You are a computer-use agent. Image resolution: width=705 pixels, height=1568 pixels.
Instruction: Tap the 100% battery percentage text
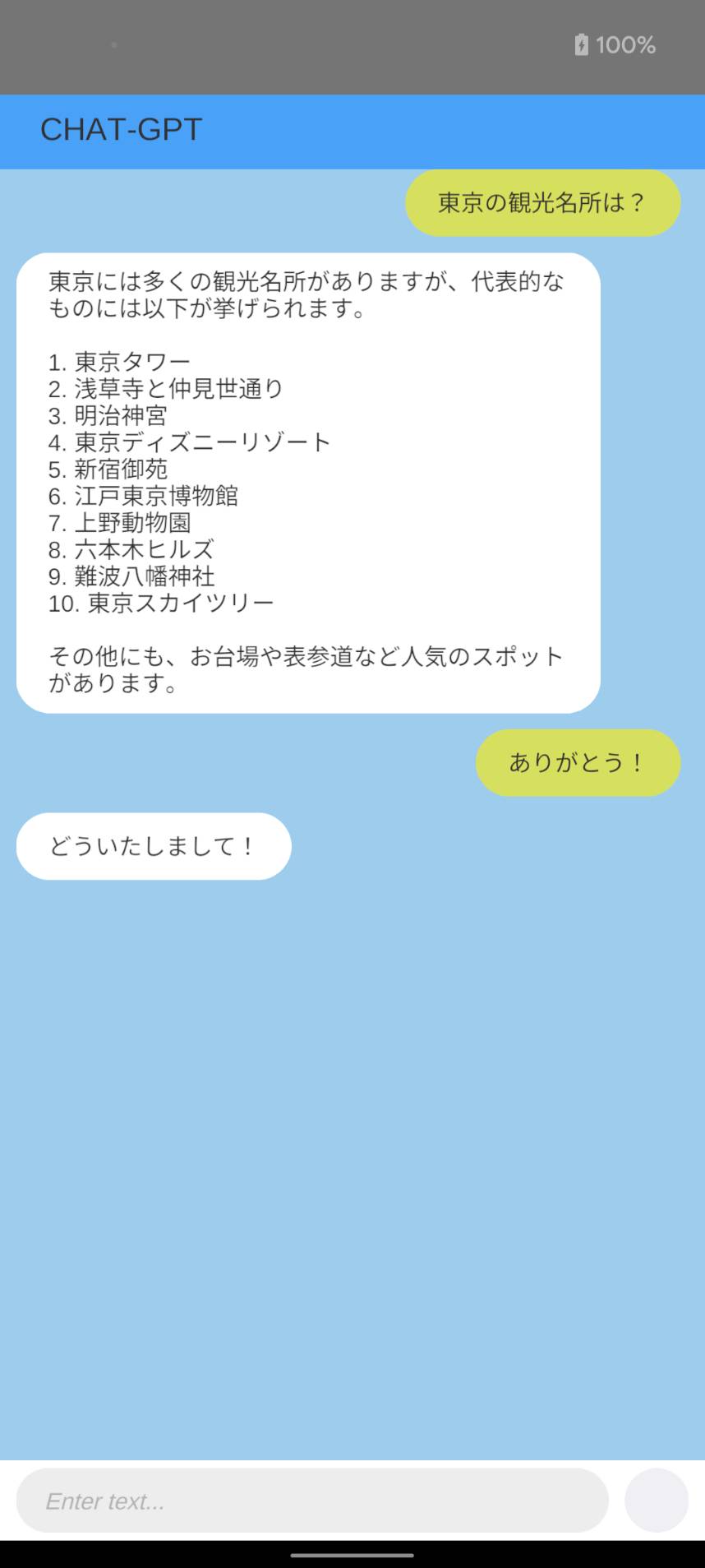625,44
